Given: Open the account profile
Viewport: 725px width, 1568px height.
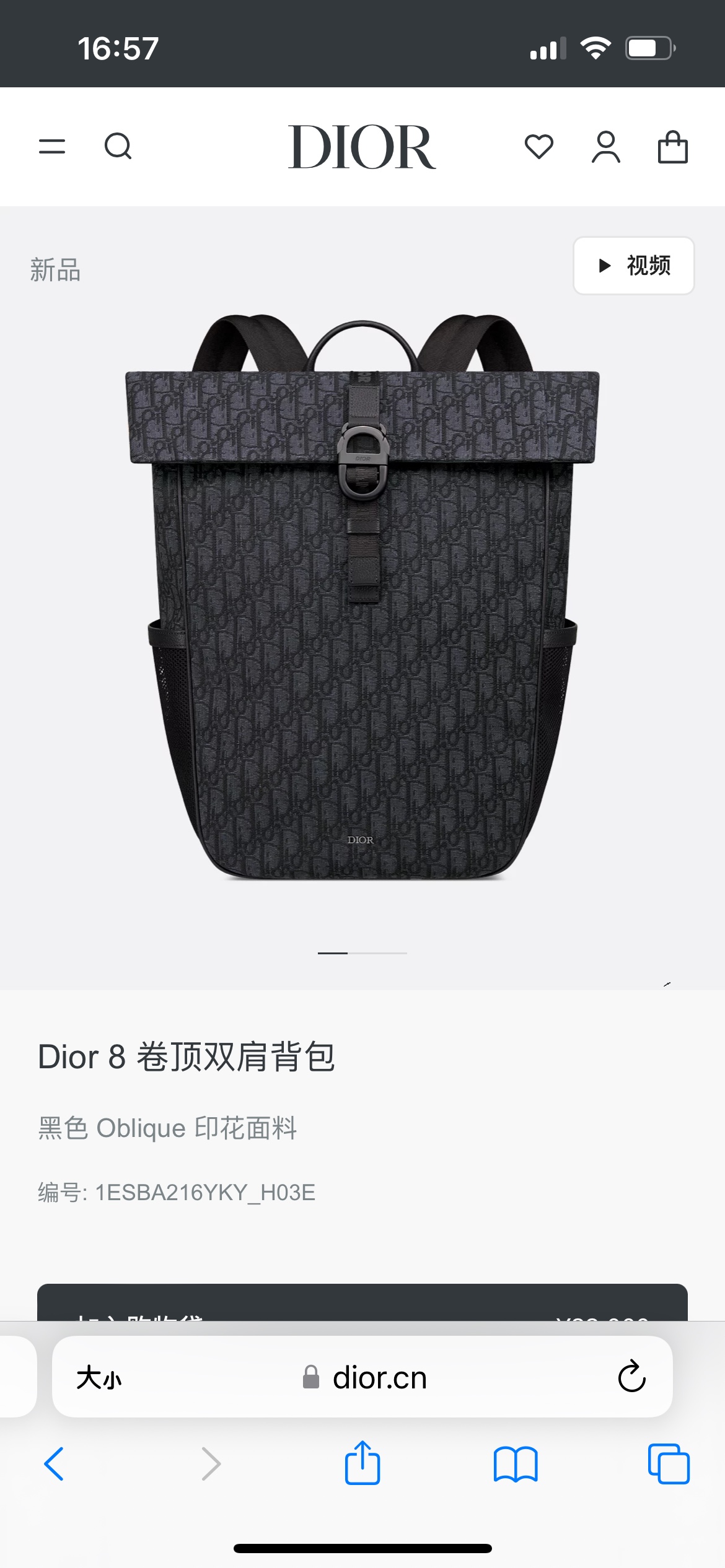Looking at the screenshot, I should (x=605, y=147).
